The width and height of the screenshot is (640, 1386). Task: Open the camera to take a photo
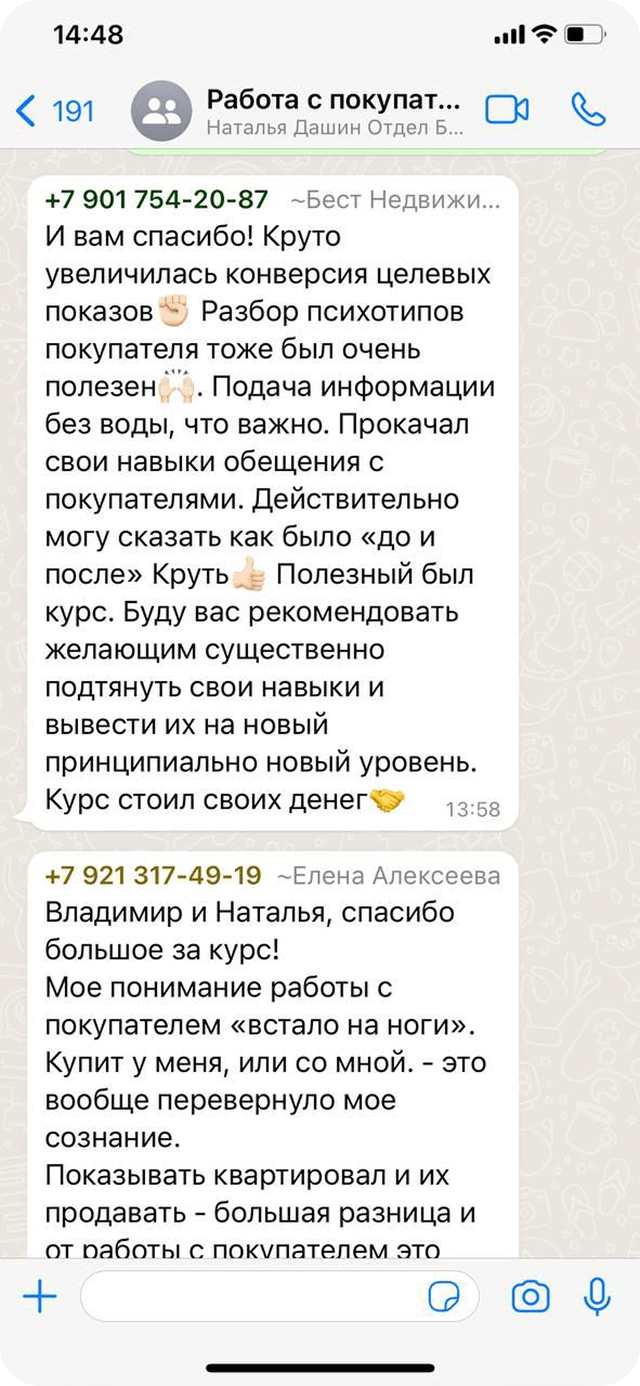tap(530, 1297)
